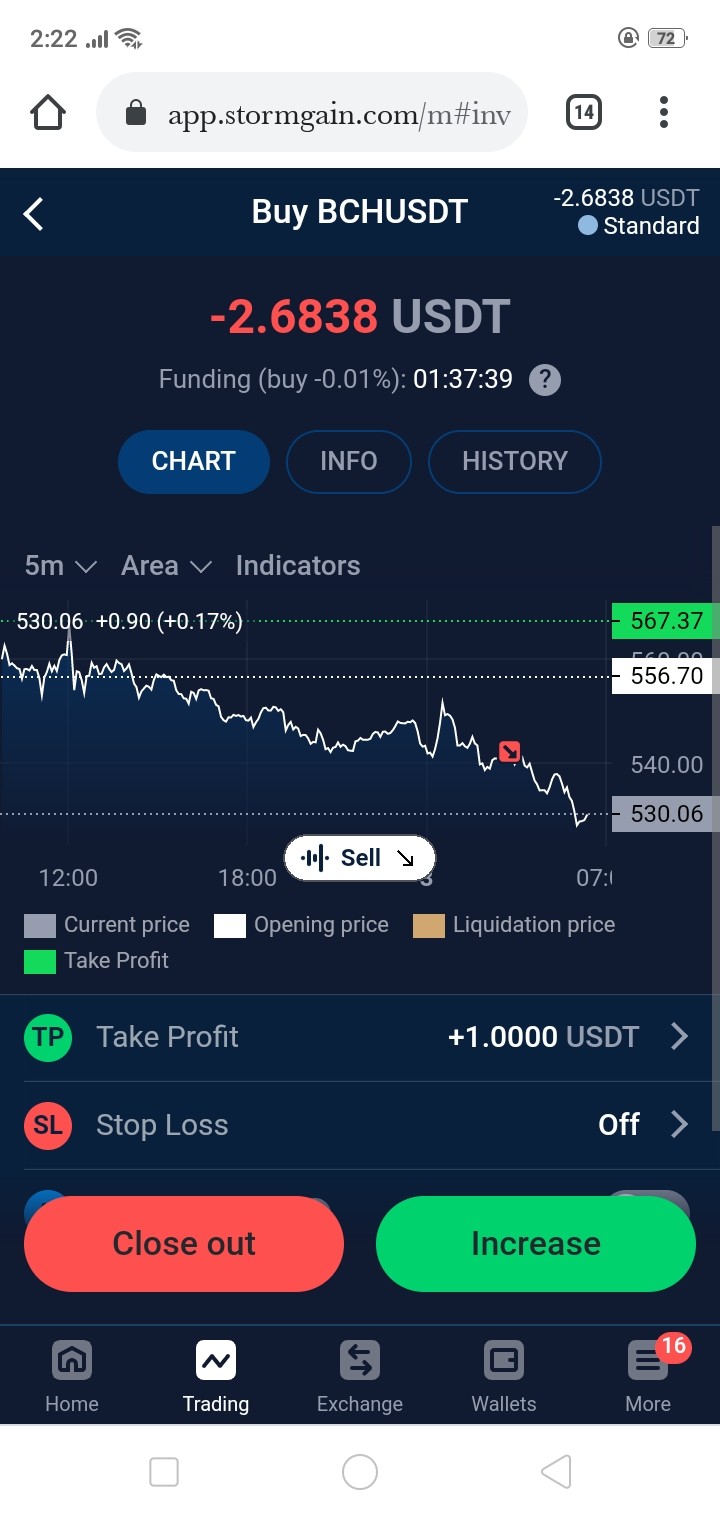Image resolution: width=720 pixels, height=1520 pixels.
Task: Open chart Indicators
Action: tap(298, 566)
